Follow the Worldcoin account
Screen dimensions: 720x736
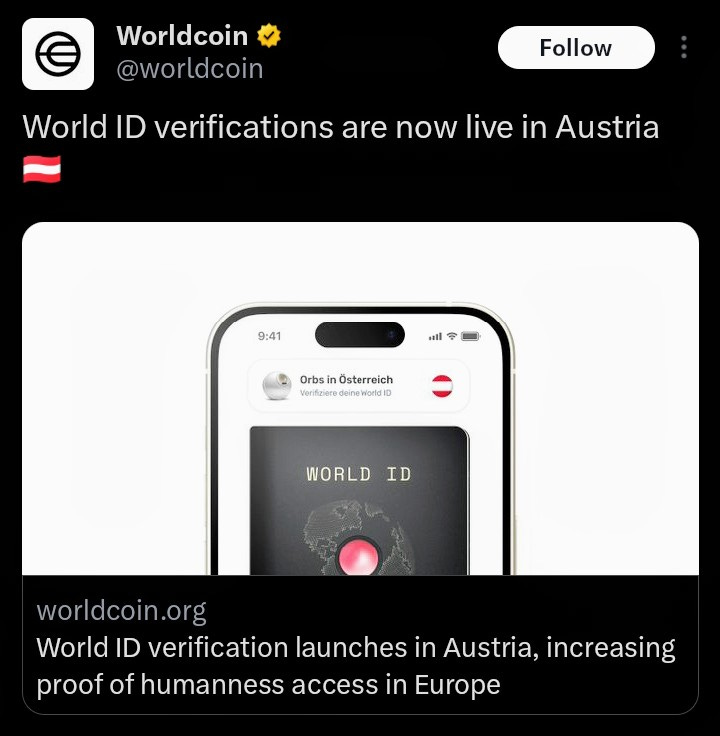click(575, 48)
